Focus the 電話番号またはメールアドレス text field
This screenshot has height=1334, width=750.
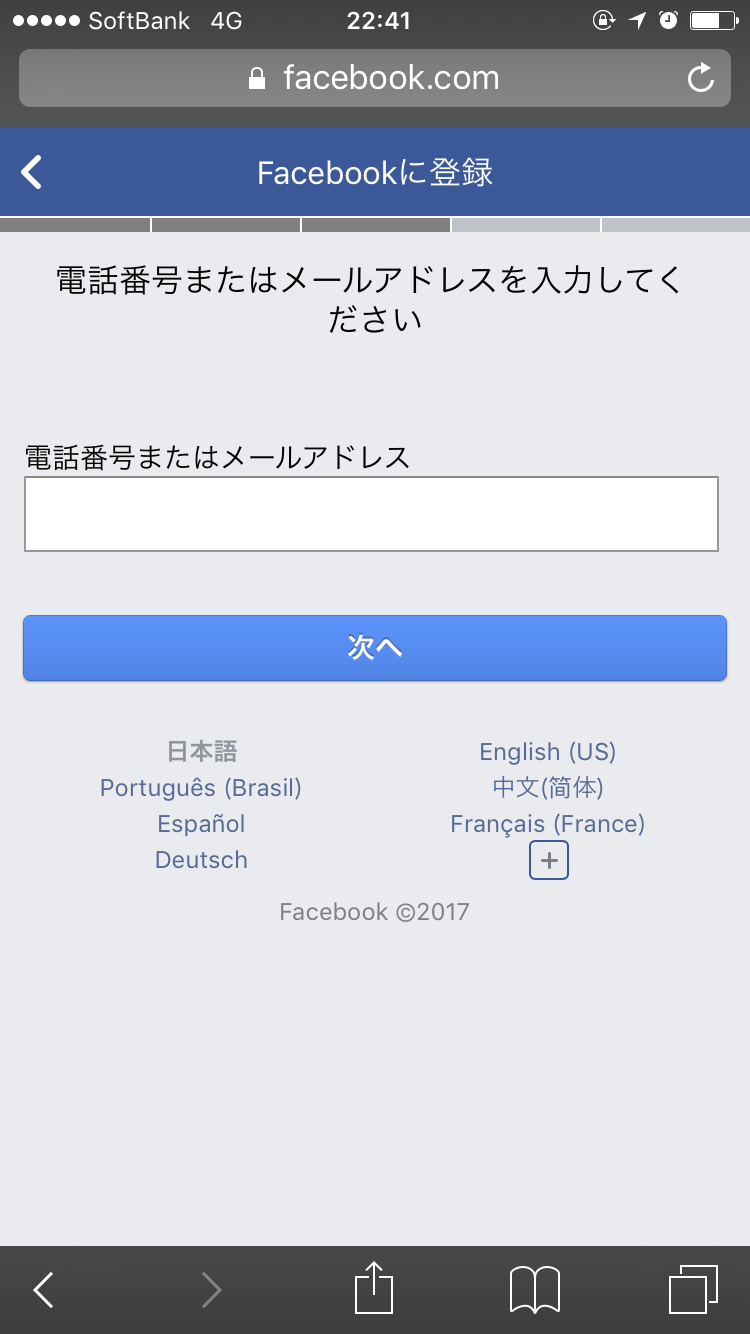(x=371, y=514)
